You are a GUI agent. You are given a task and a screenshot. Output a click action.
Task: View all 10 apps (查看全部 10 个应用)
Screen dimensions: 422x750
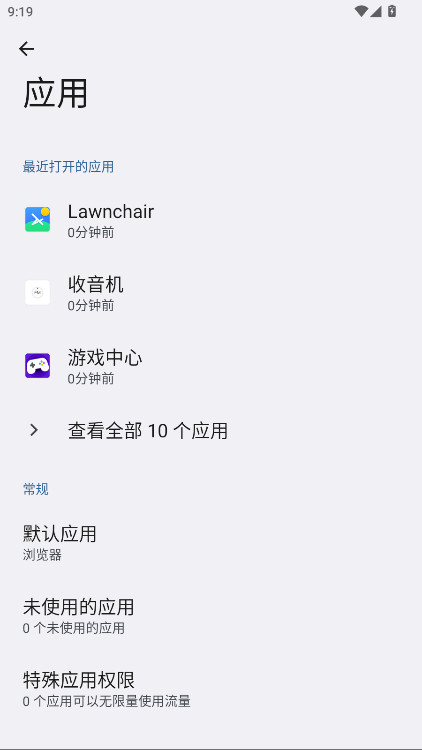211,430
